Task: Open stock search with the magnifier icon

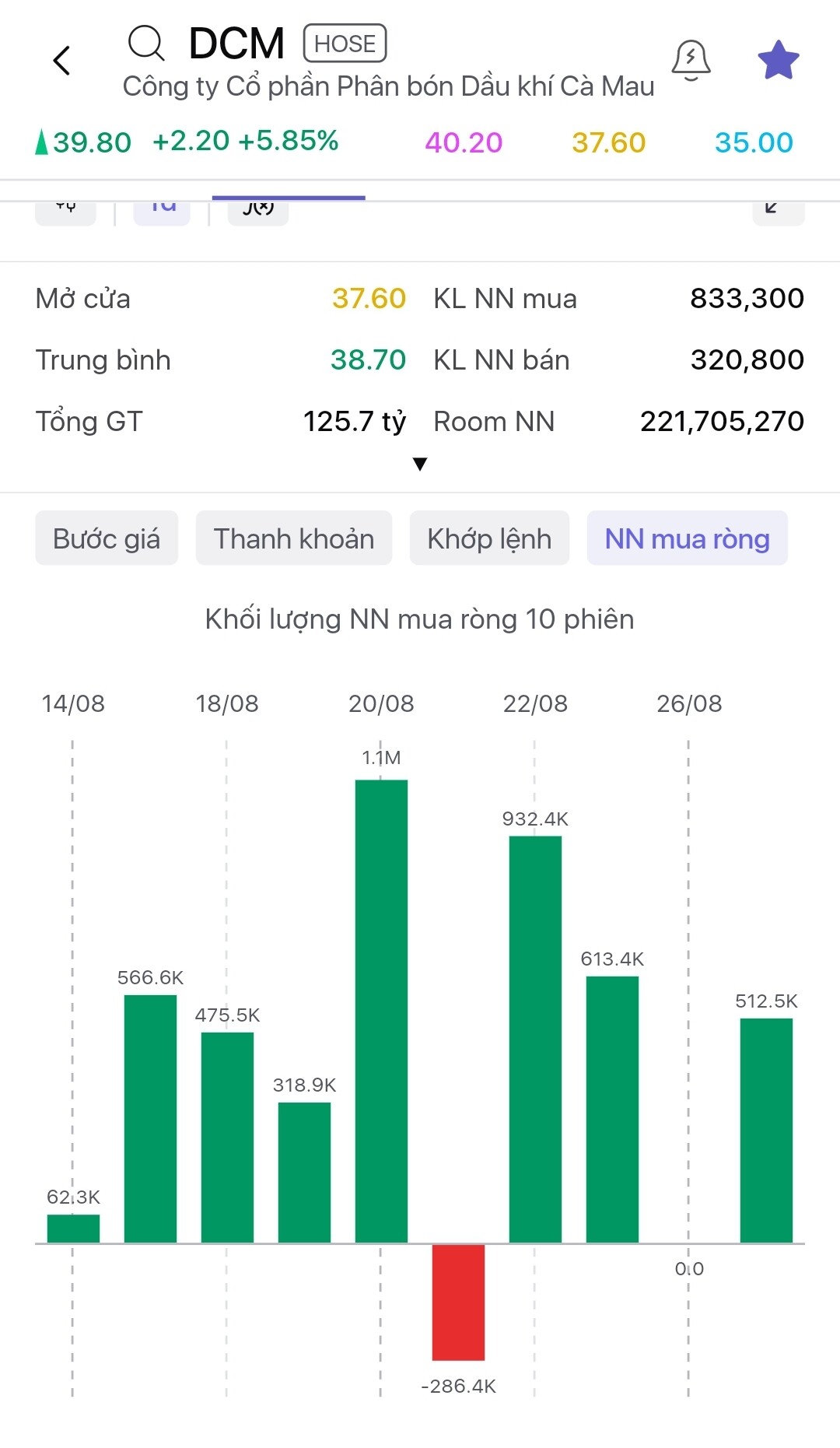Action: [x=146, y=44]
